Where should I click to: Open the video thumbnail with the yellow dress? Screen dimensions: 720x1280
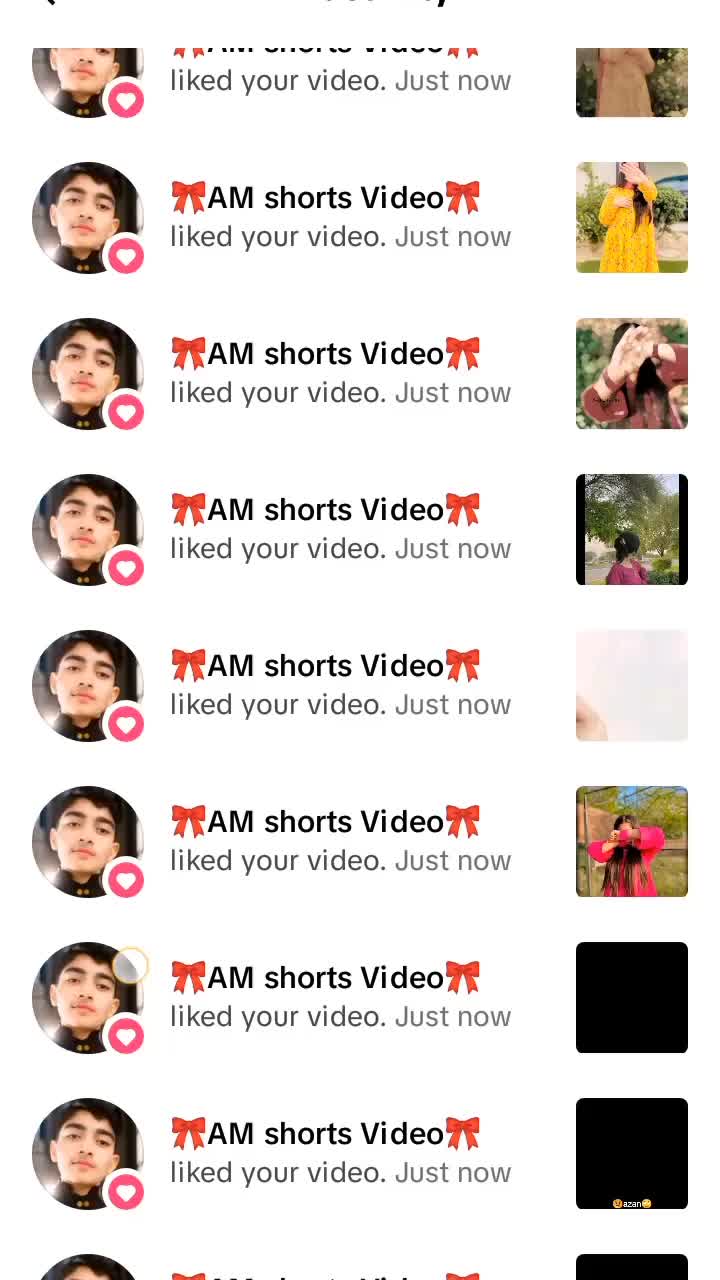[x=631, y=217]
